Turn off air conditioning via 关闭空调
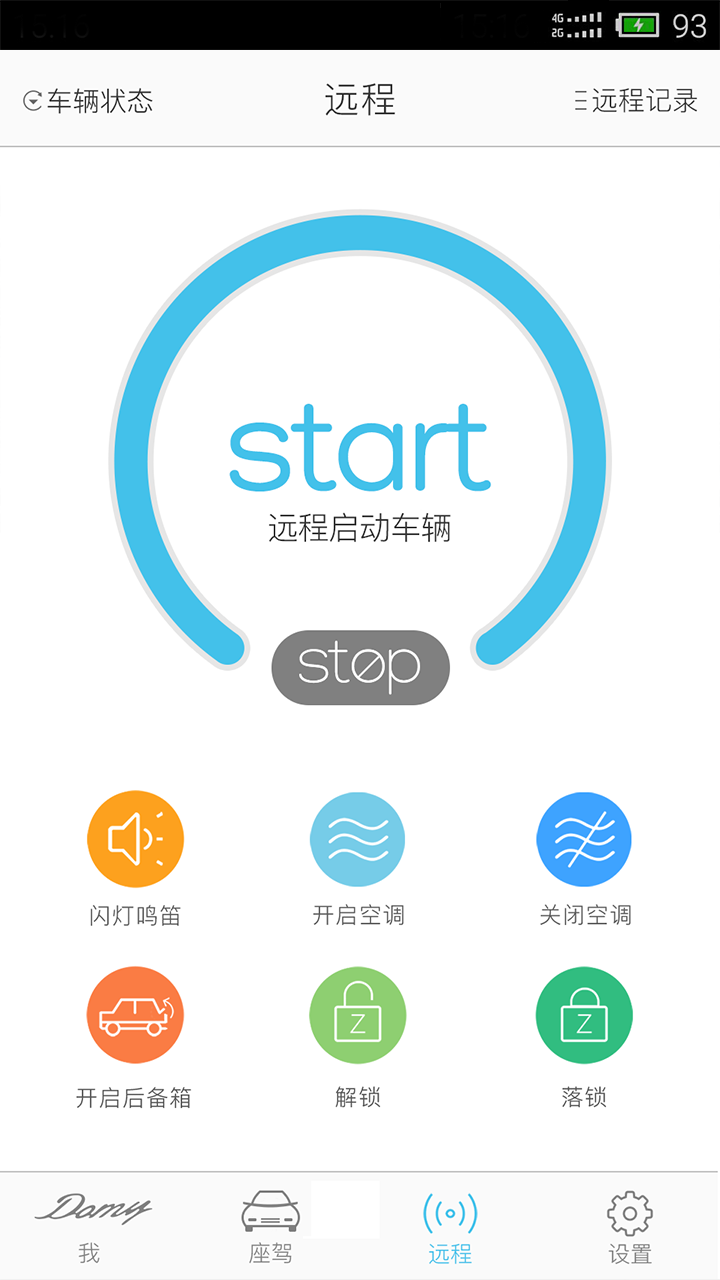 tap(584, 840)
